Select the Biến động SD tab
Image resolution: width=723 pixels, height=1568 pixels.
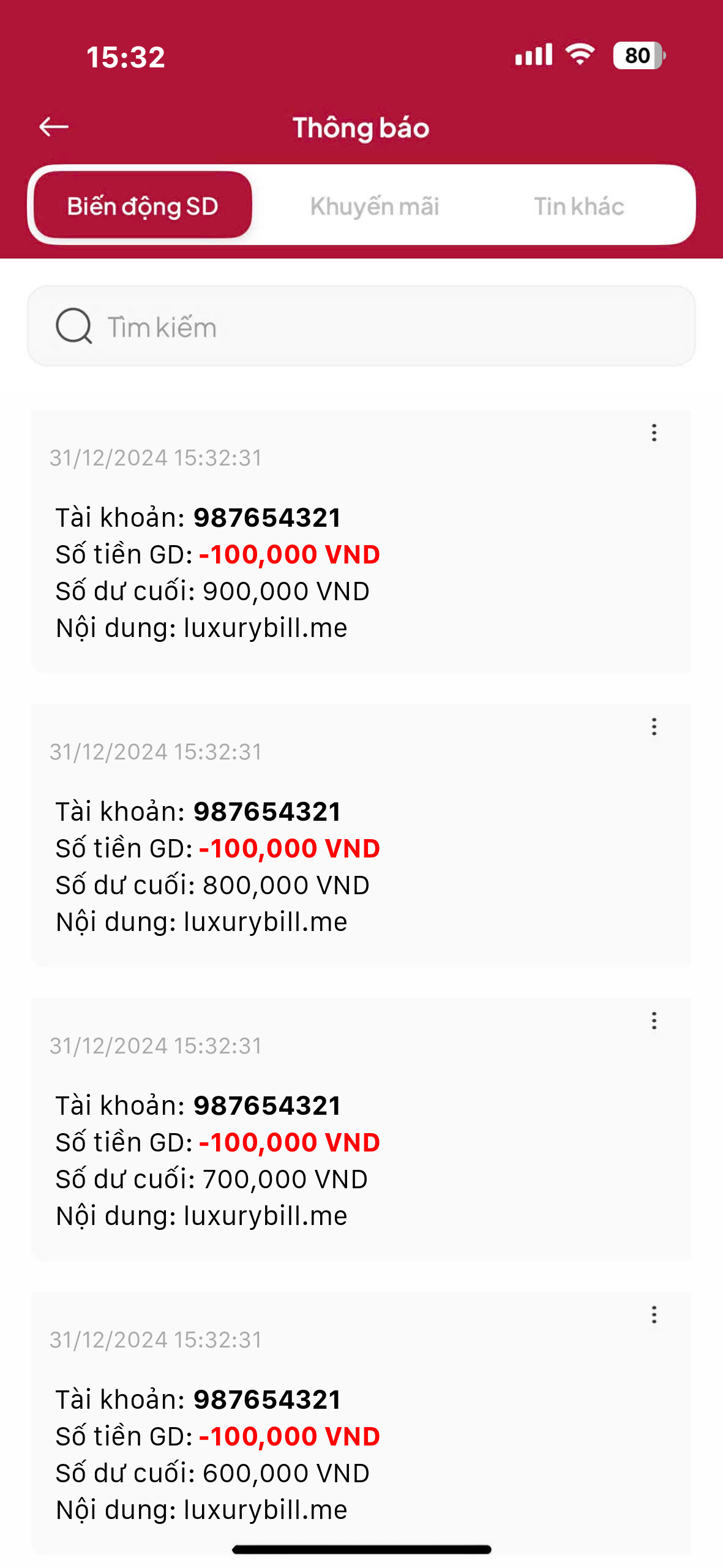coord(143,206)
